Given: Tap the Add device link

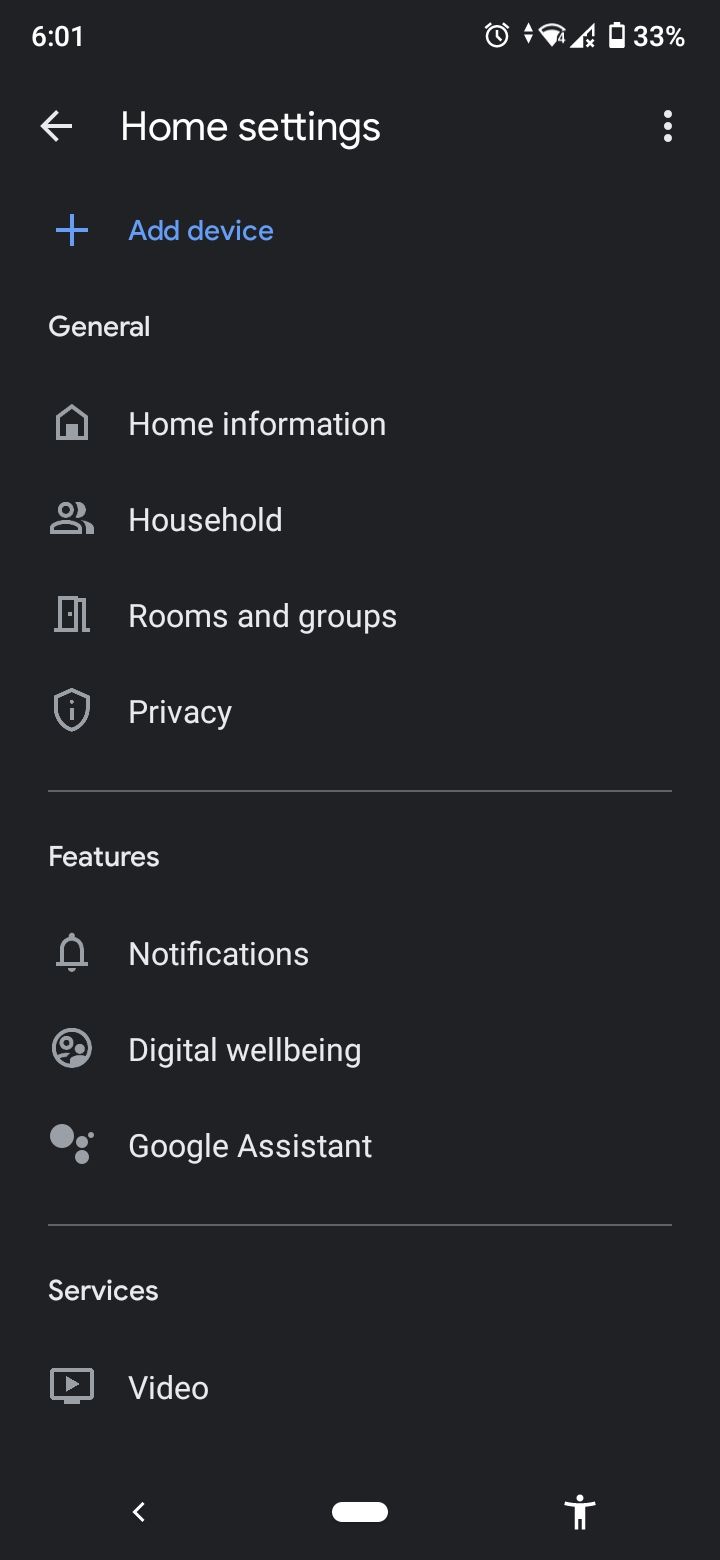Looking at the screenshot, I should pos(200,230).
